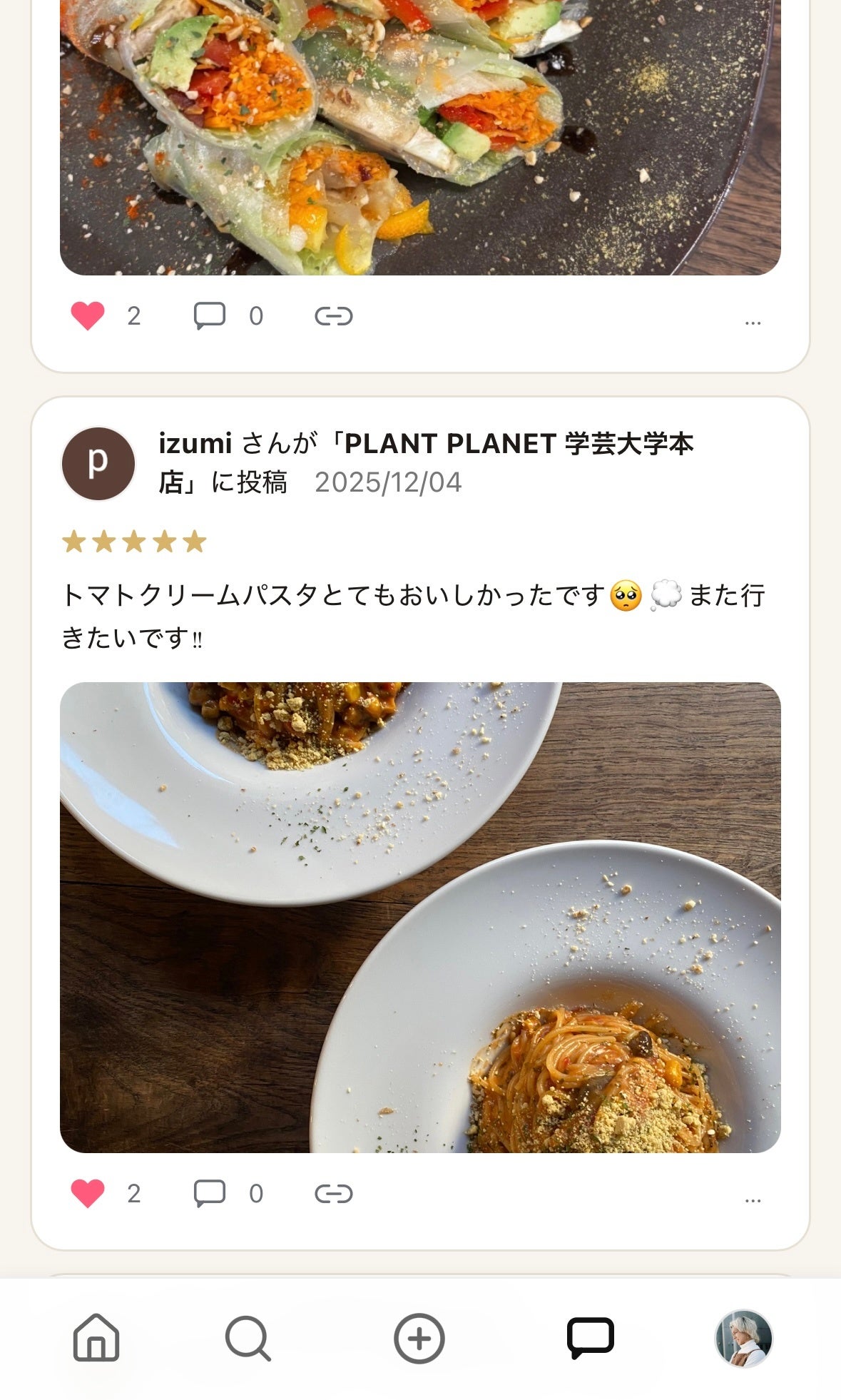Image resolution: width=841 pixels, height=1400 pixels.
Task: Open overflow menu on spring roll post
Action: [753, 323]
